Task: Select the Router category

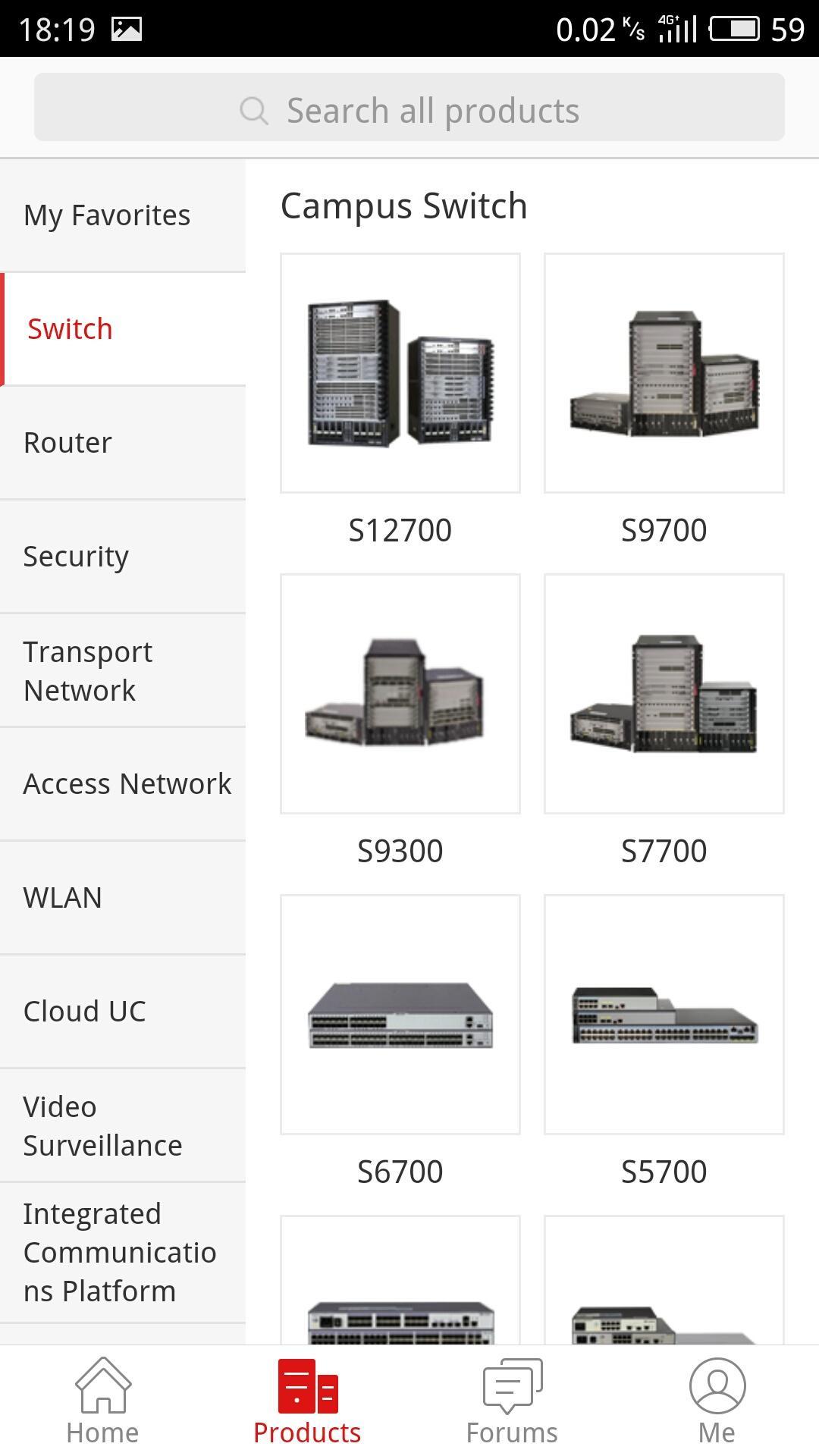Action: point(123,443)
